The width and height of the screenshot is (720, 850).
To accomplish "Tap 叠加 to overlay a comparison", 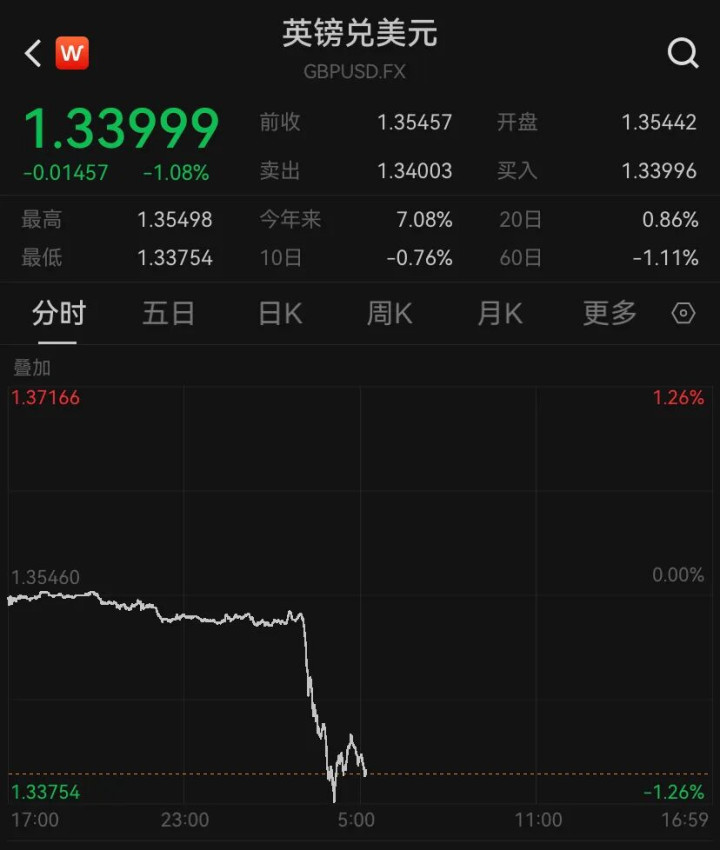I will pyautogui.click(x=31, y=367).
